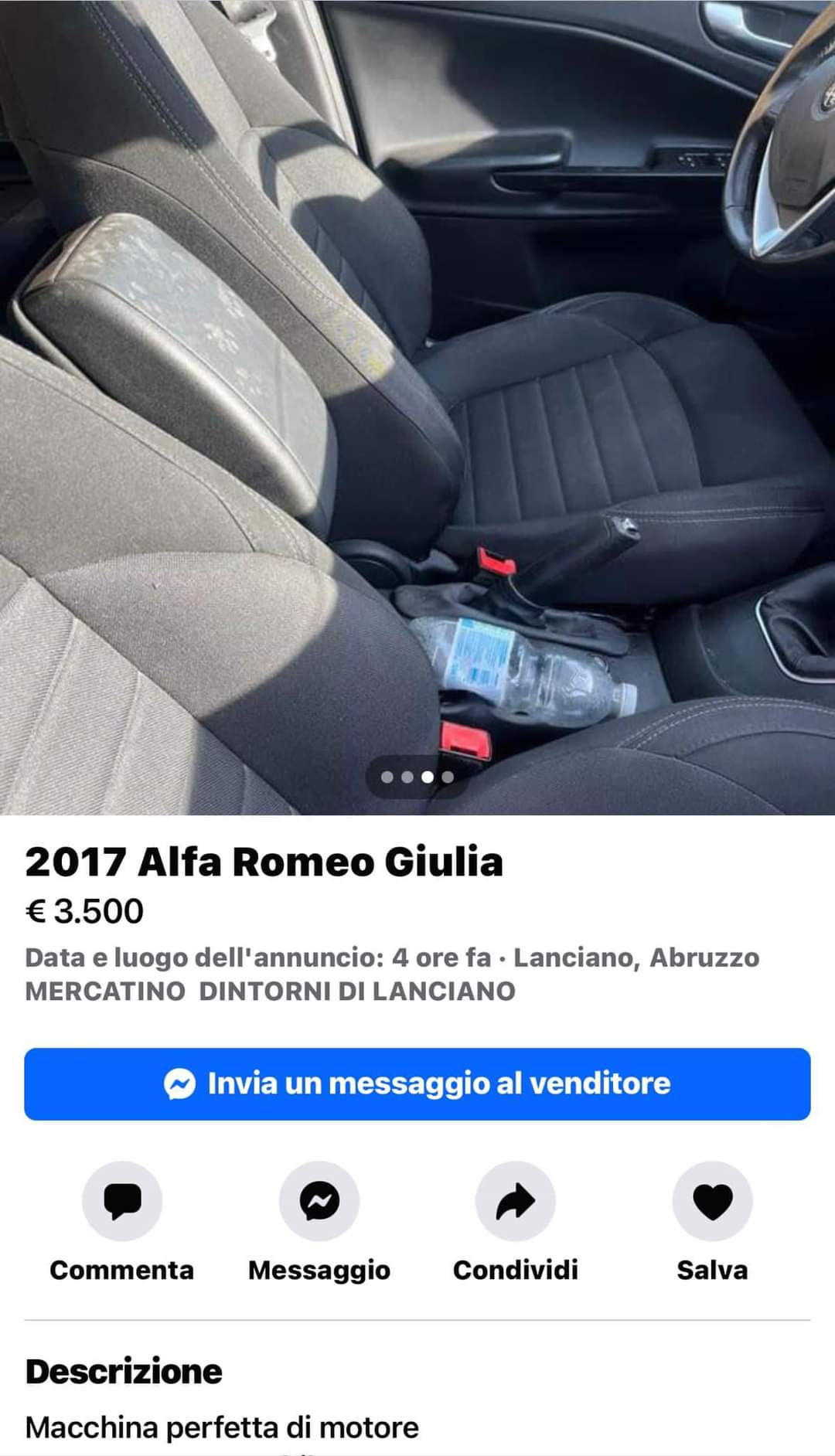
Task: Share the listing with Condividi
Action: tap(516, 1200)
